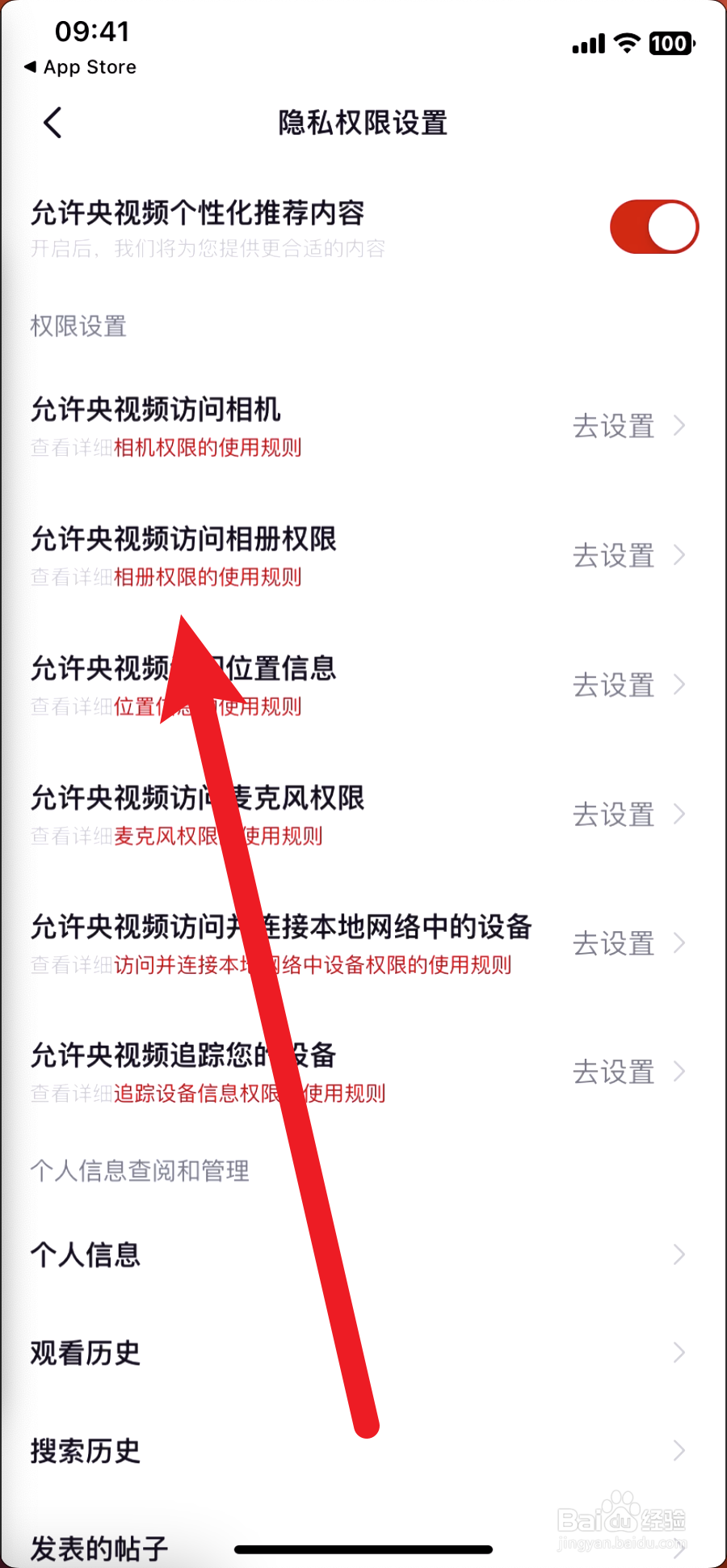The width and height of the screenshot is (727, 1568).
Task: Tap 去设置 for local network devices
Action: [613, 944]
